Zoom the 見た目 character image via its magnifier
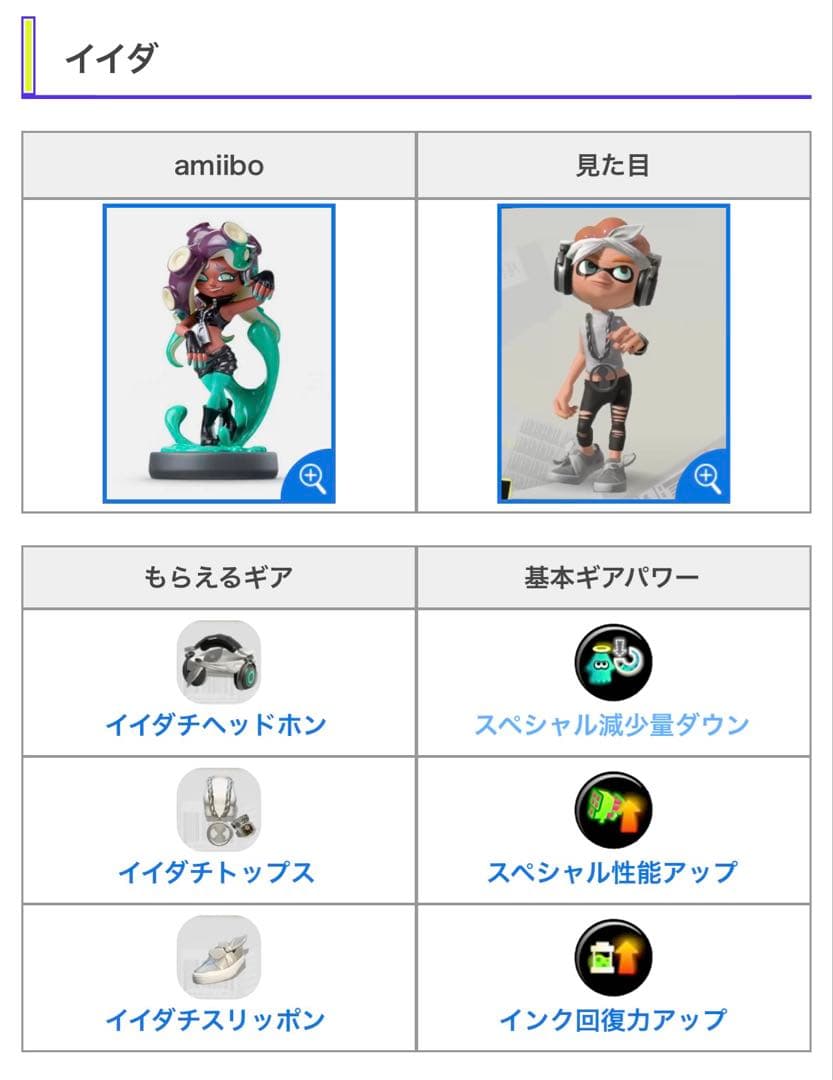Image resolution: width=833 pixels, height=1080 pixels. tap(710, 478)
